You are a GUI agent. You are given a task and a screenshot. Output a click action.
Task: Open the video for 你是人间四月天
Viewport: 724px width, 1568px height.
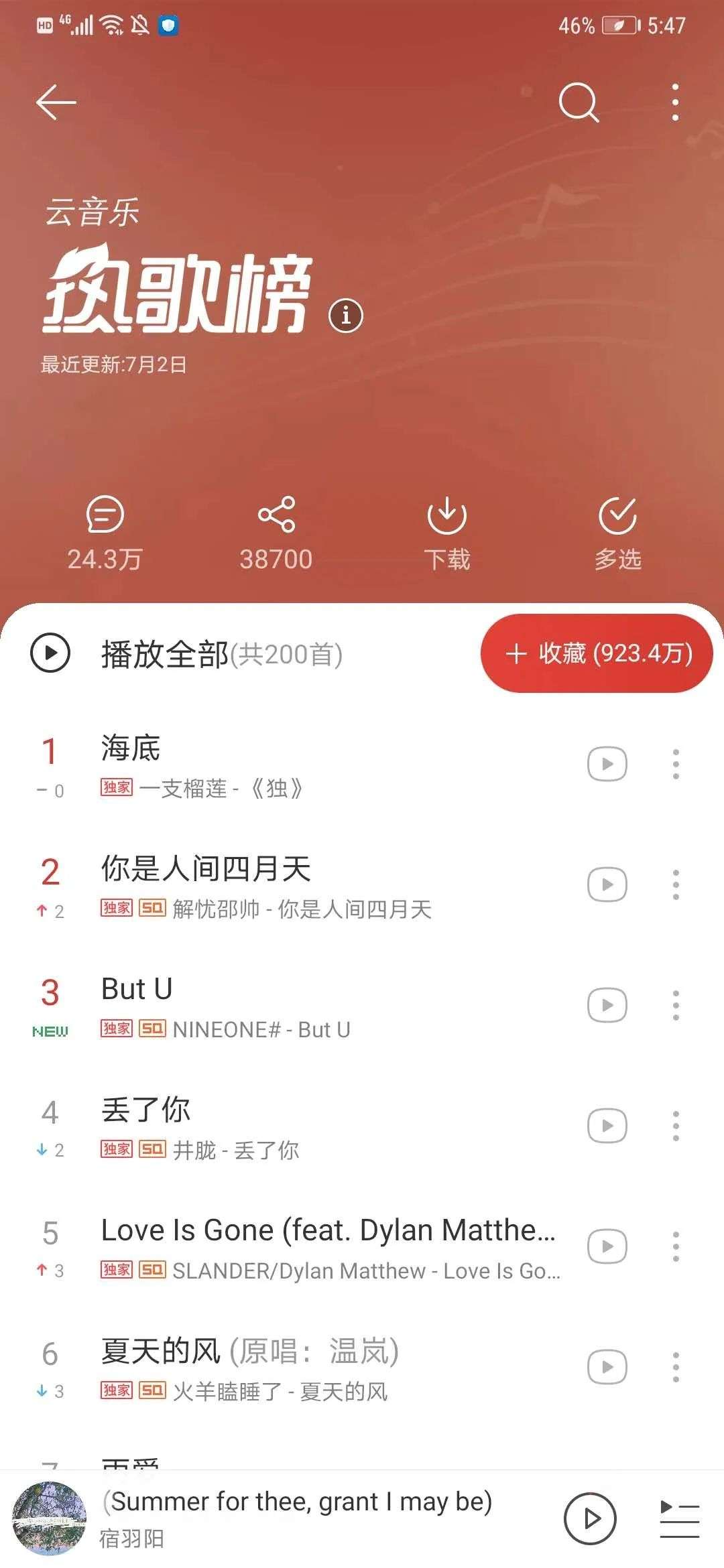click(x=607, y=885)
